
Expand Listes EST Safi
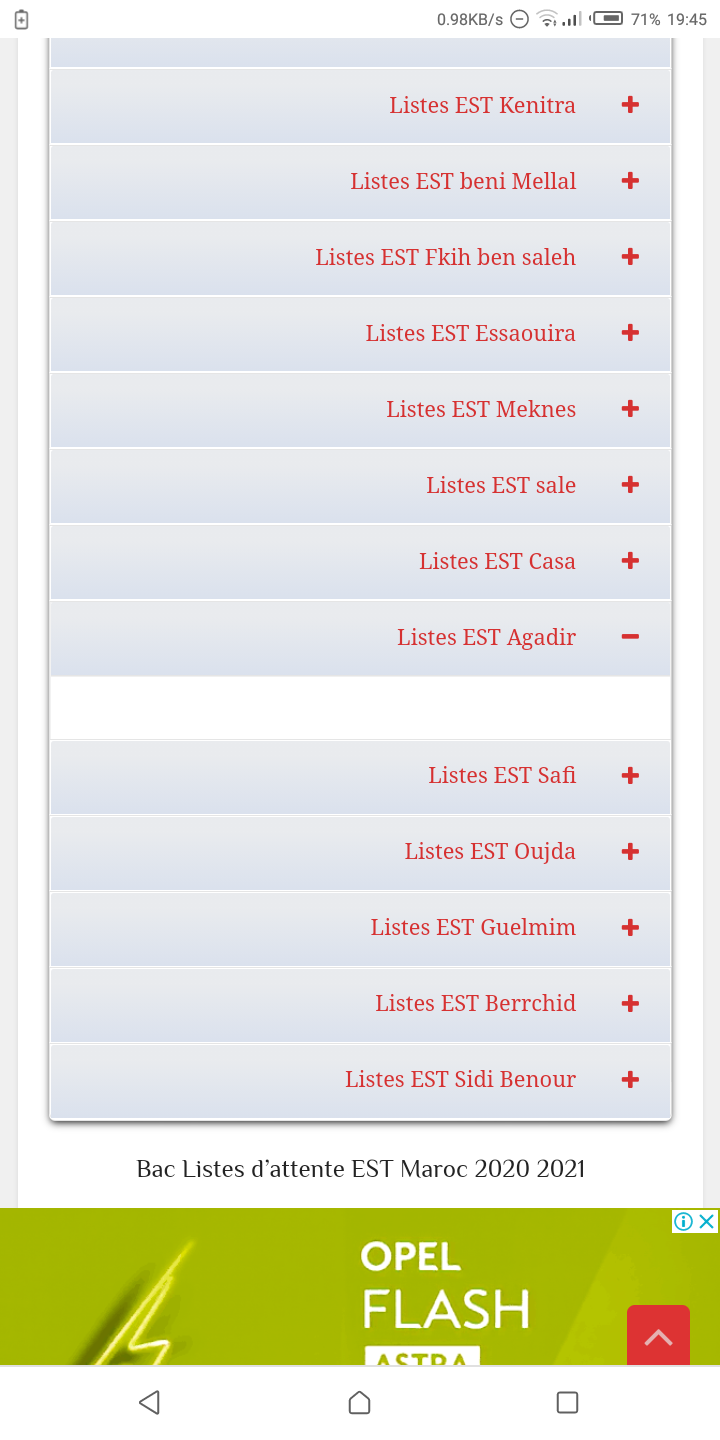coord(502,775)
